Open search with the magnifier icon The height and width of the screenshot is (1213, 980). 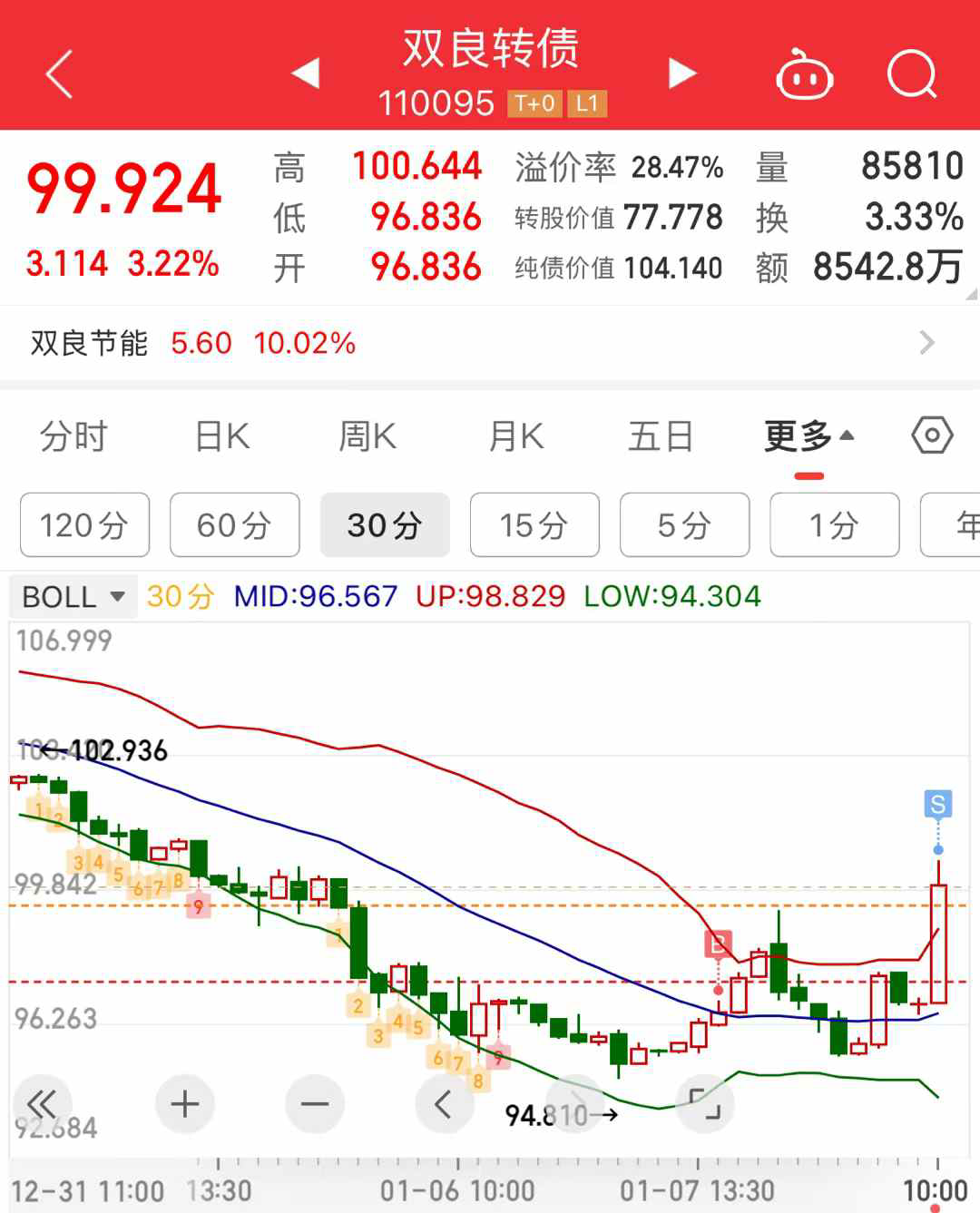pos(911,73)
